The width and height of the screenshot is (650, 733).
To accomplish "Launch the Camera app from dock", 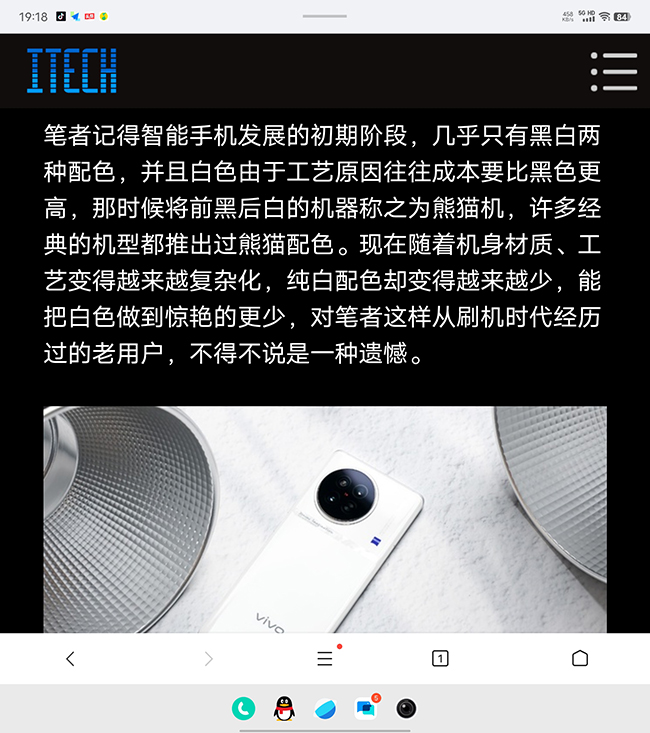I will pos(406,709).
